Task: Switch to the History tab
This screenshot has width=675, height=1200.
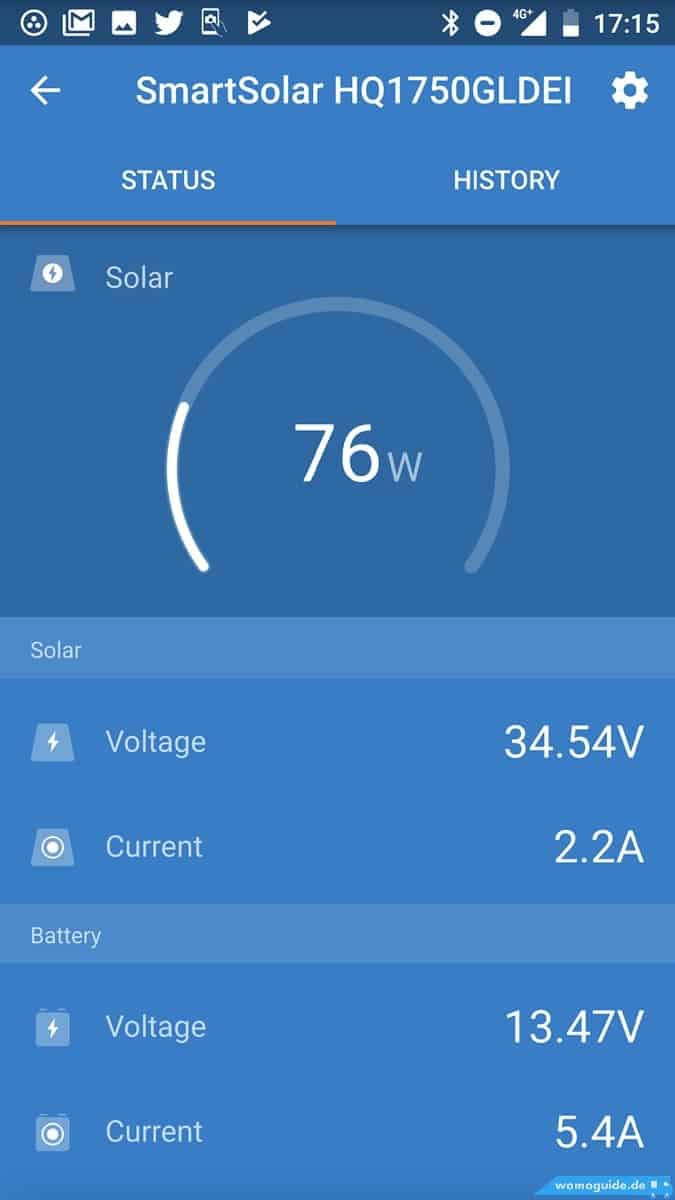Action: click(506, 180)
